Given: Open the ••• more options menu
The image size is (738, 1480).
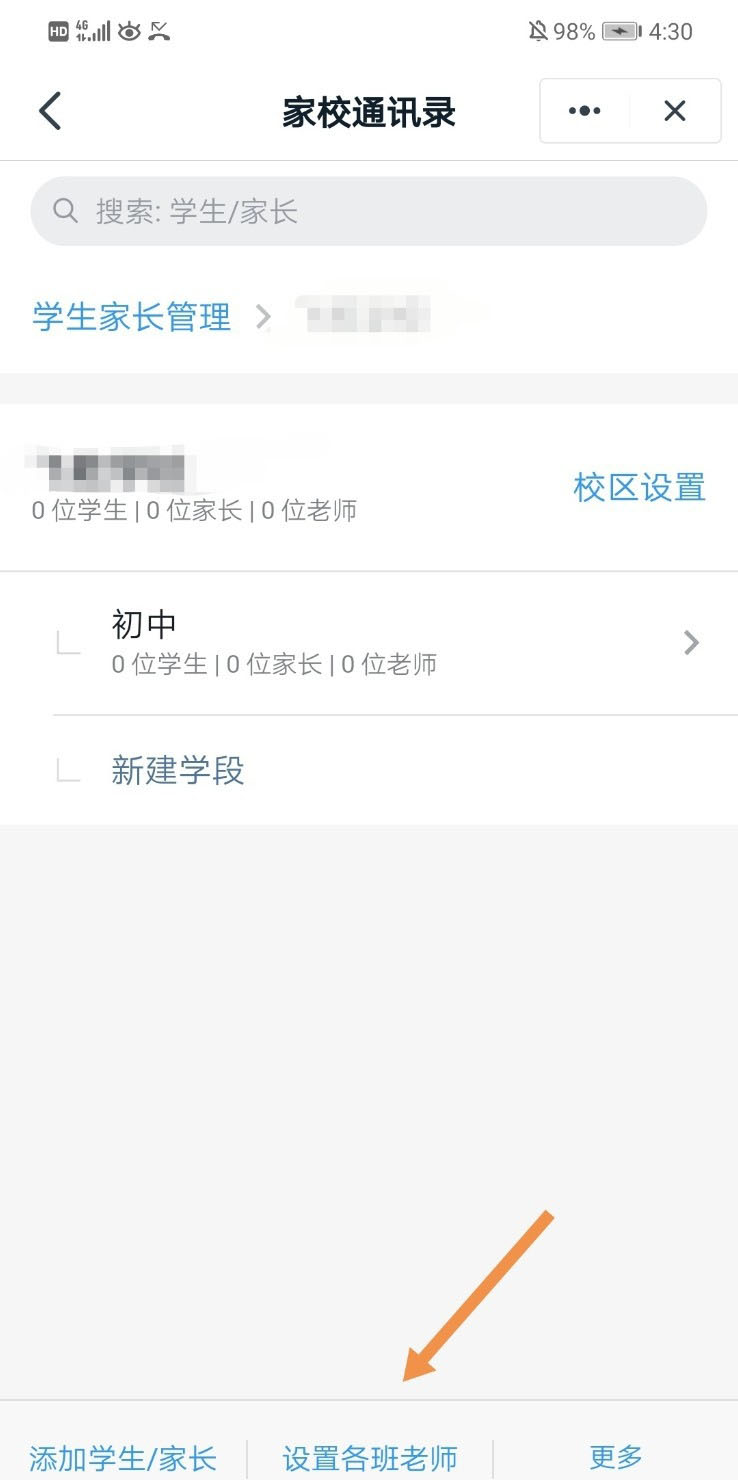Looking at the screenshot, I should (x=583, y=110).
